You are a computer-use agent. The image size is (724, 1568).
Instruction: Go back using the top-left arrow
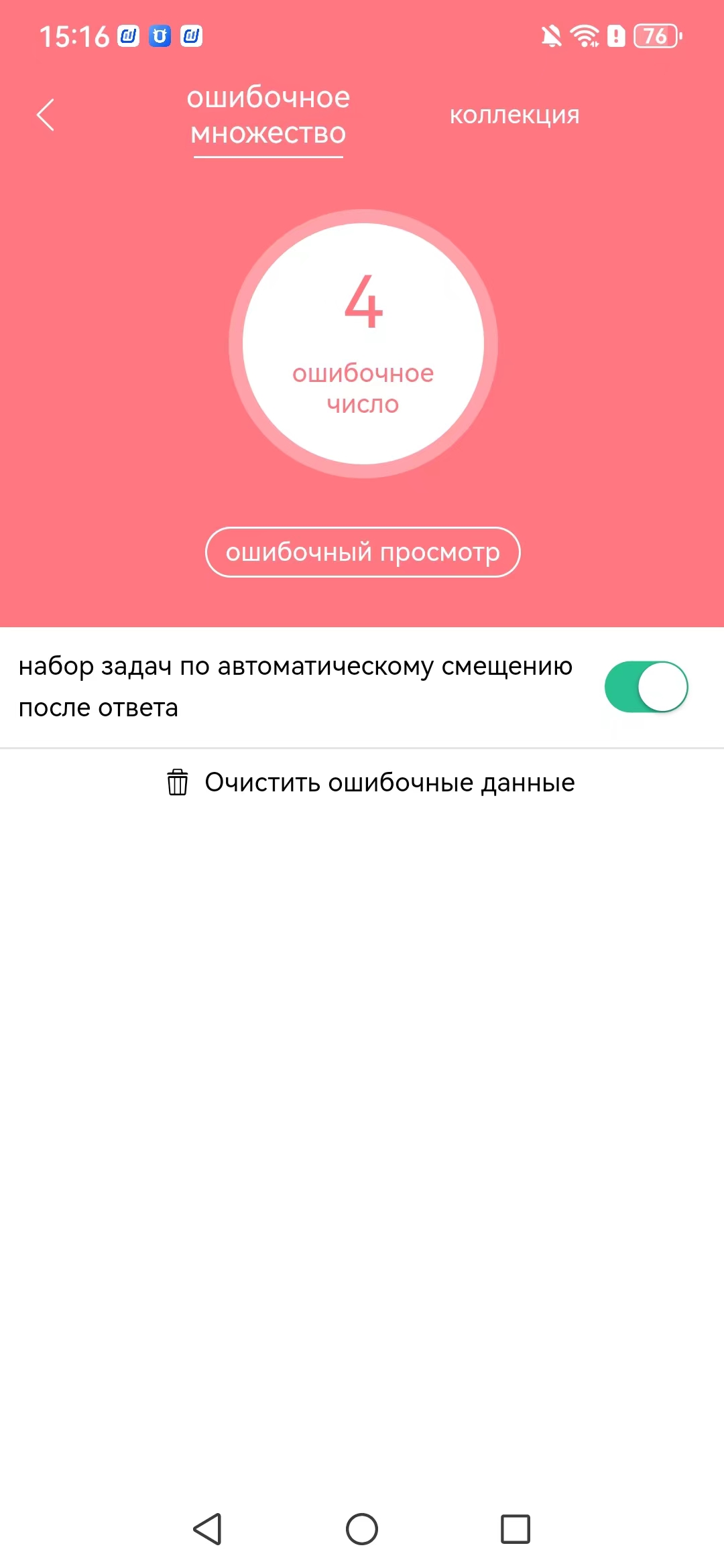pos(46,115)
